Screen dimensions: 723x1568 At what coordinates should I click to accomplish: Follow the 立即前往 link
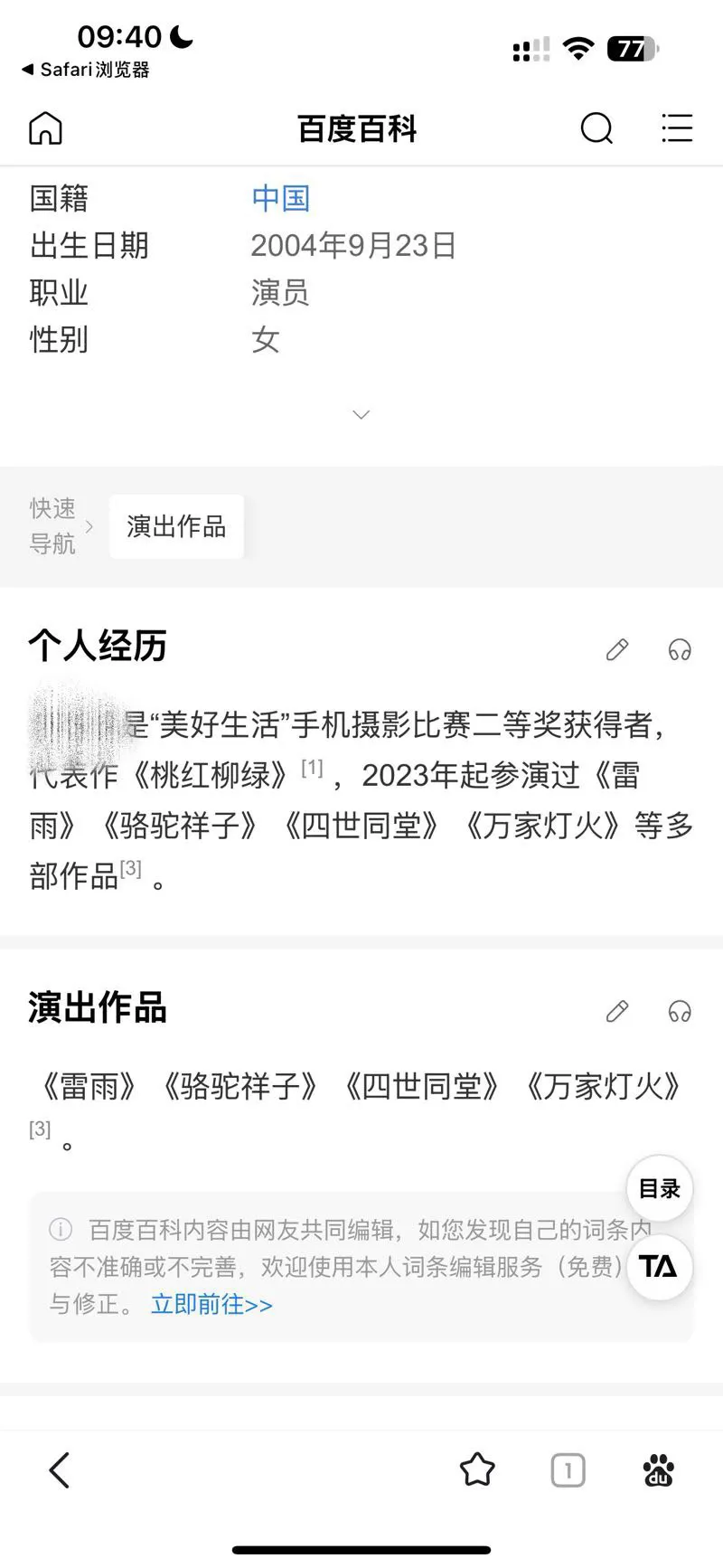(211, 1305)
